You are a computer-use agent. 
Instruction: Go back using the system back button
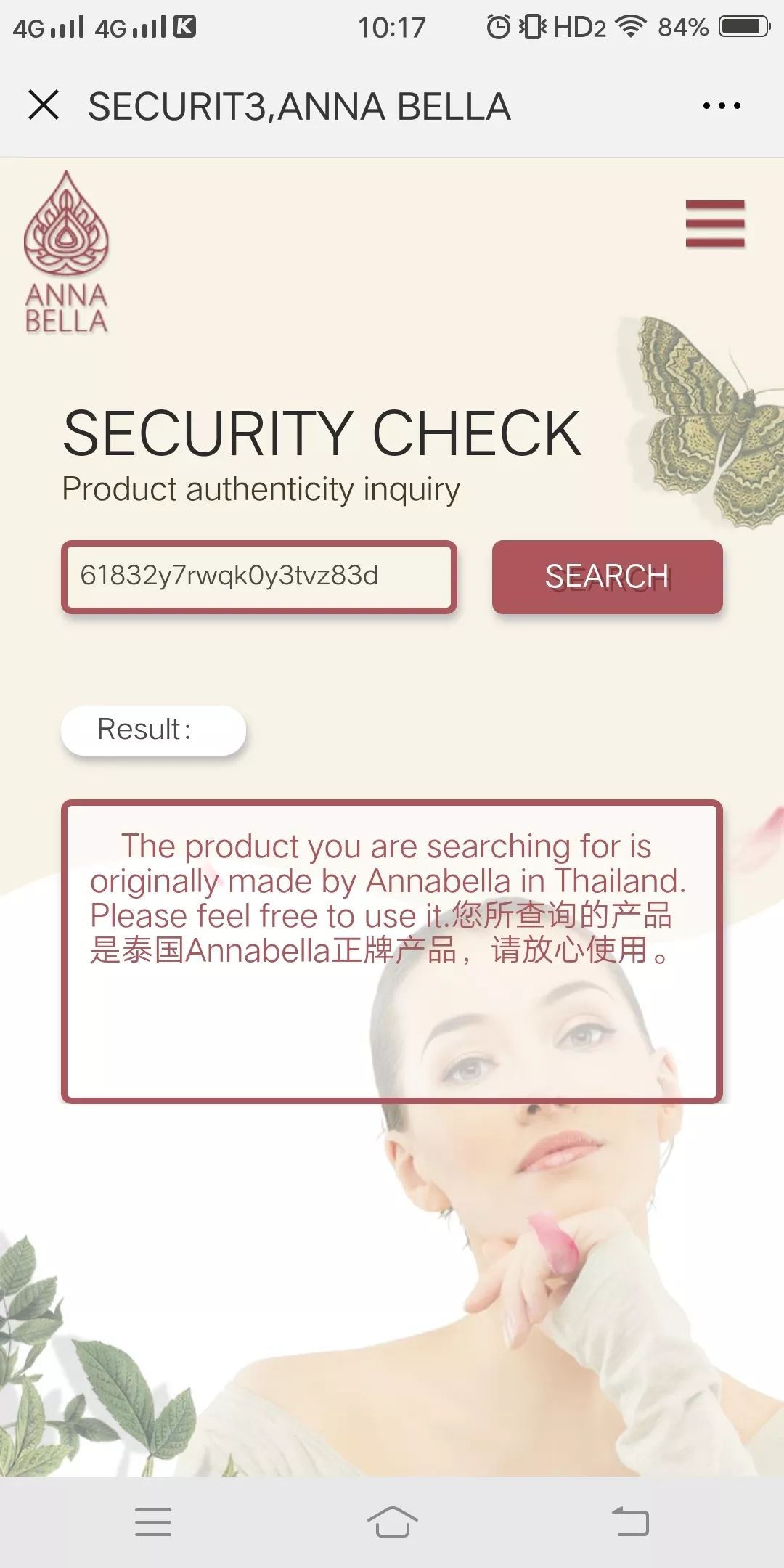630,1521
